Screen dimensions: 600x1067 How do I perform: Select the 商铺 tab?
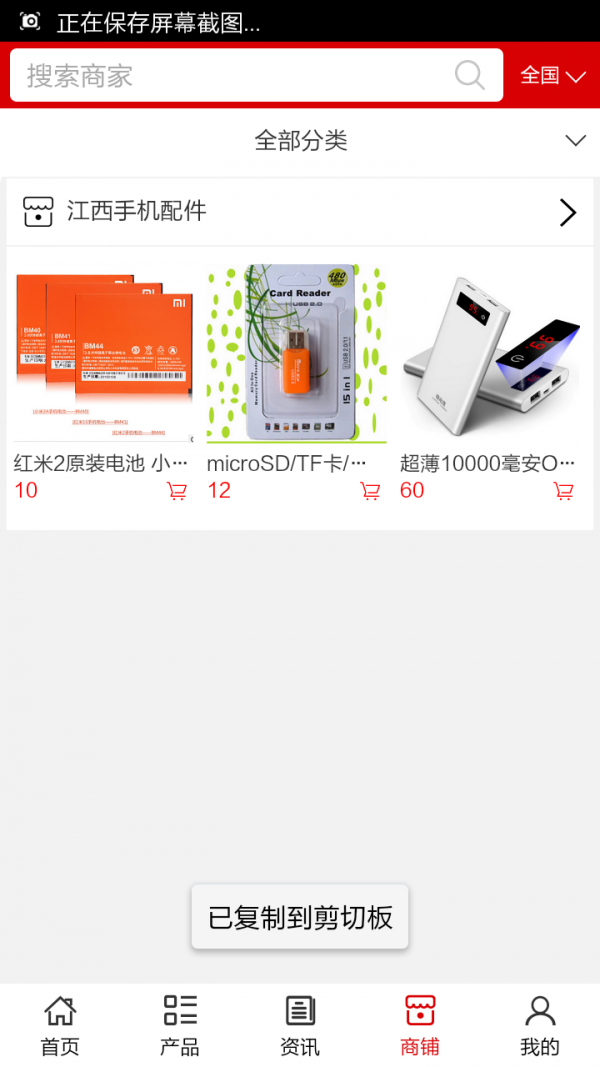click(420, 1026)
